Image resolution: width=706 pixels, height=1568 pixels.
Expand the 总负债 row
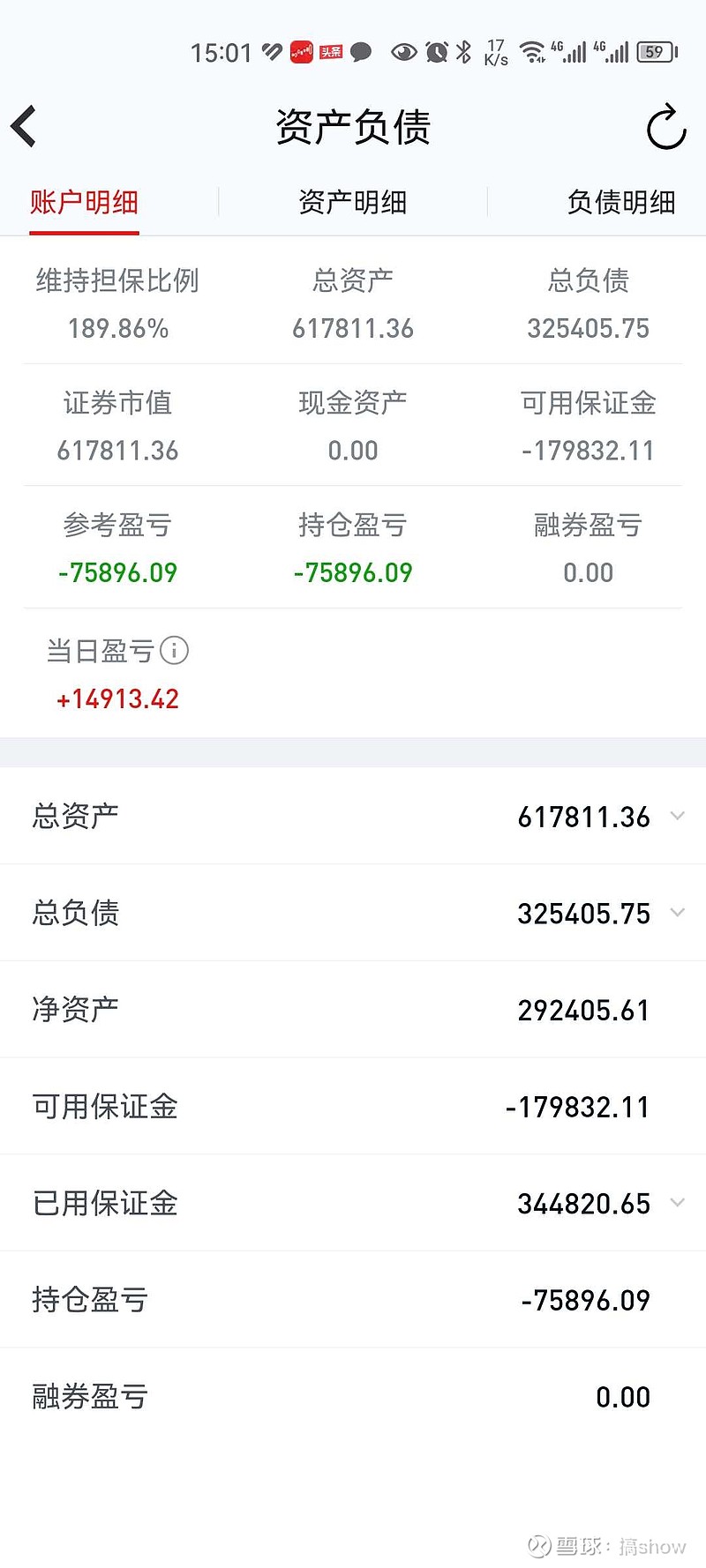(x=353, y=913)
